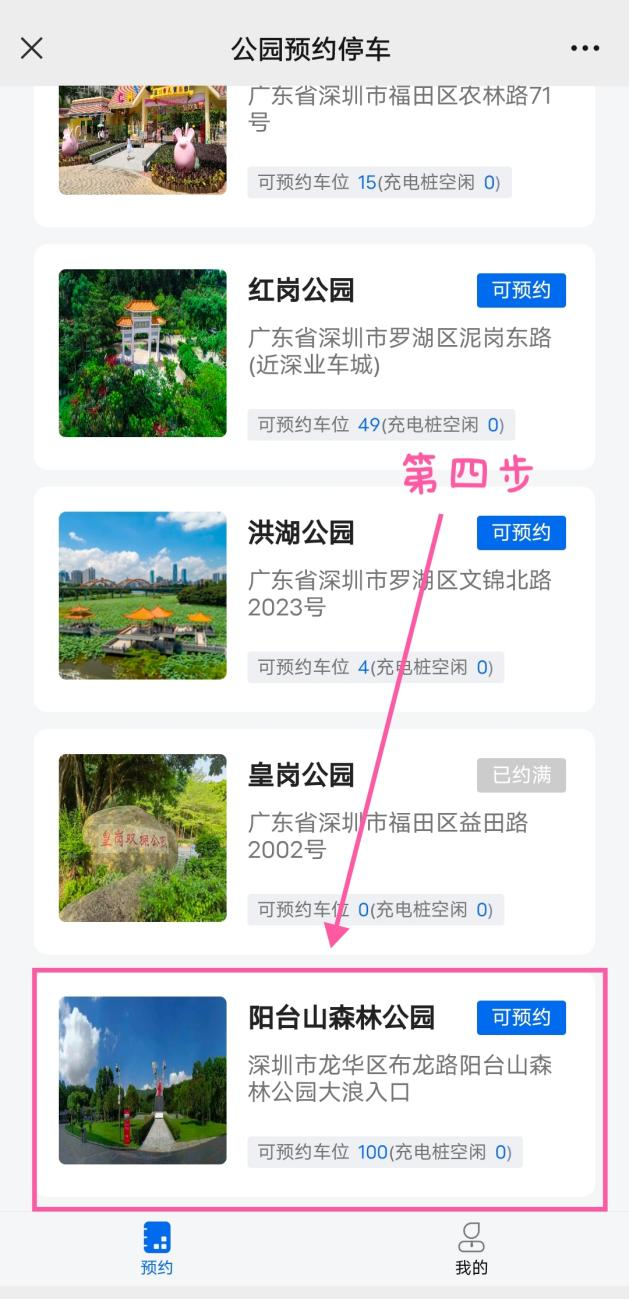The height and width of the screenshot is (1299, 629).
Task: Switch to the 我的 tab
Action: [471, 1247]
